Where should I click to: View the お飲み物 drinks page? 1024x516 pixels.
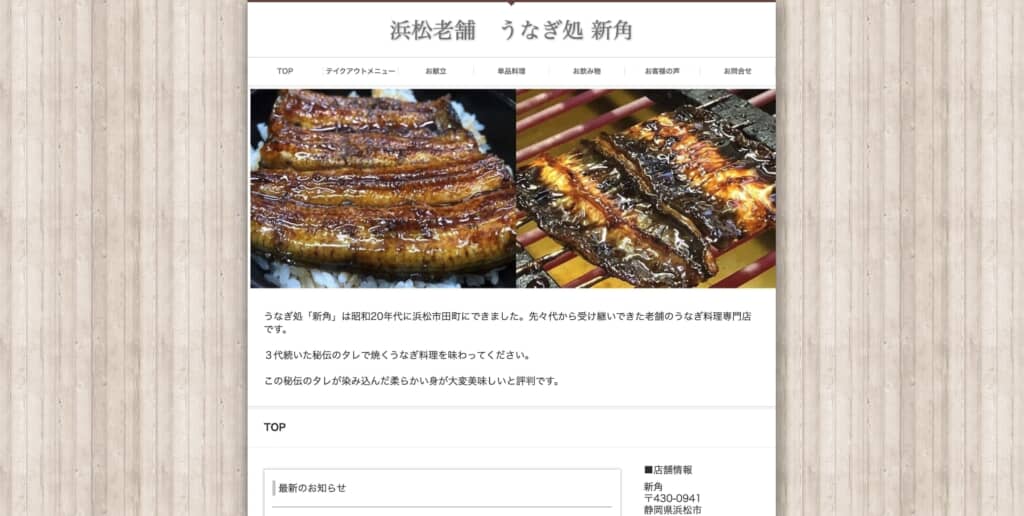pos(587,72)
